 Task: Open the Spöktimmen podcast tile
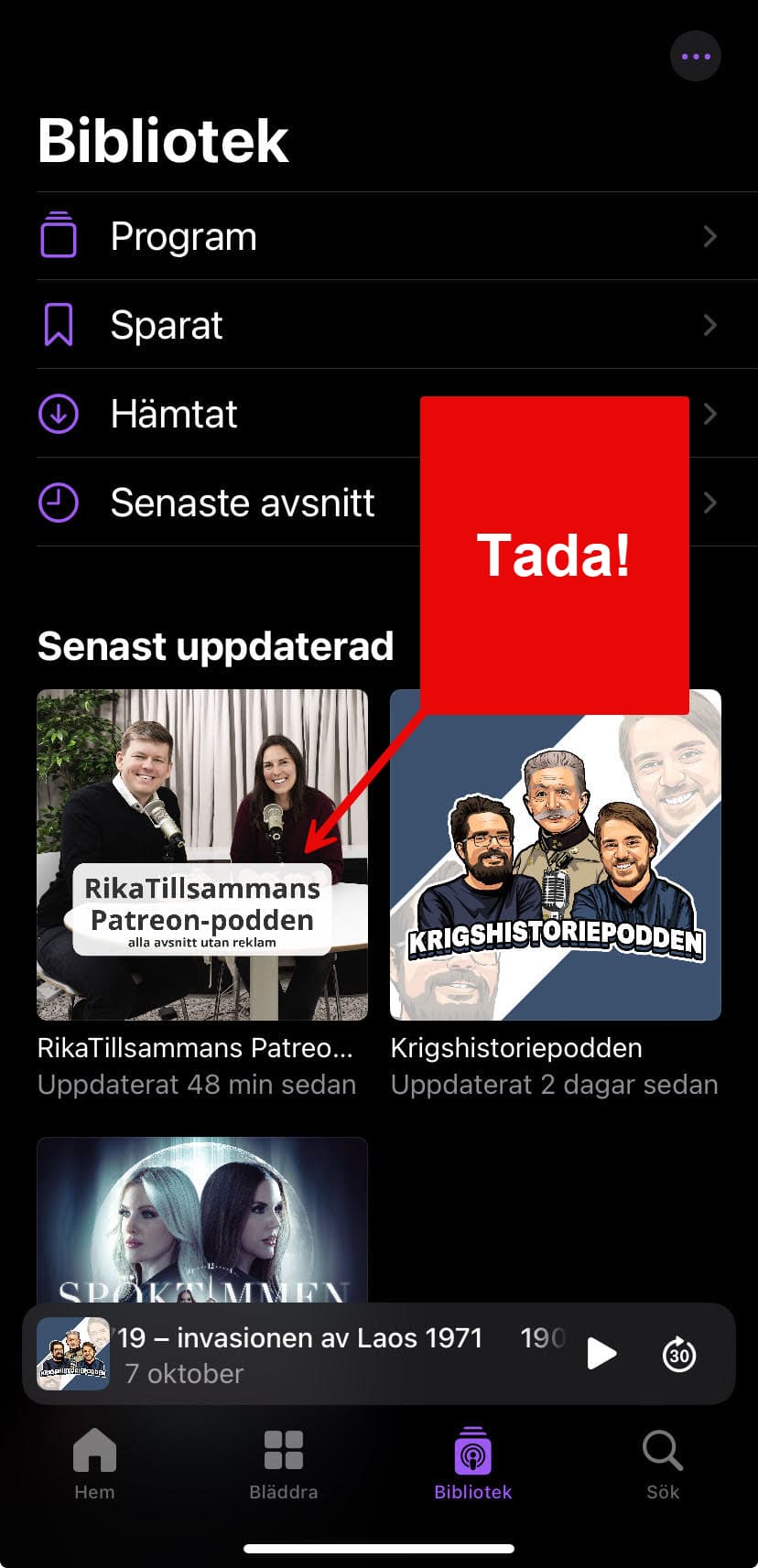pyautogui.click(x=202, y=1219)
